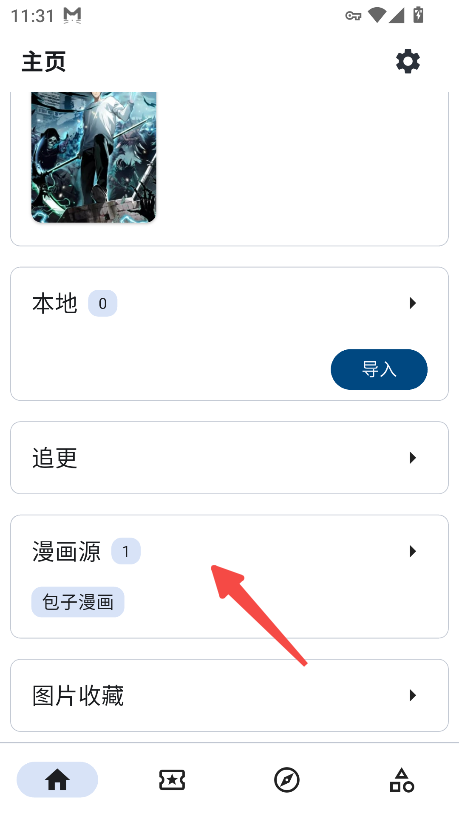Open the manga cover thumbnail
The width and height of the screenshot is (459, 816).
point(94,157)
